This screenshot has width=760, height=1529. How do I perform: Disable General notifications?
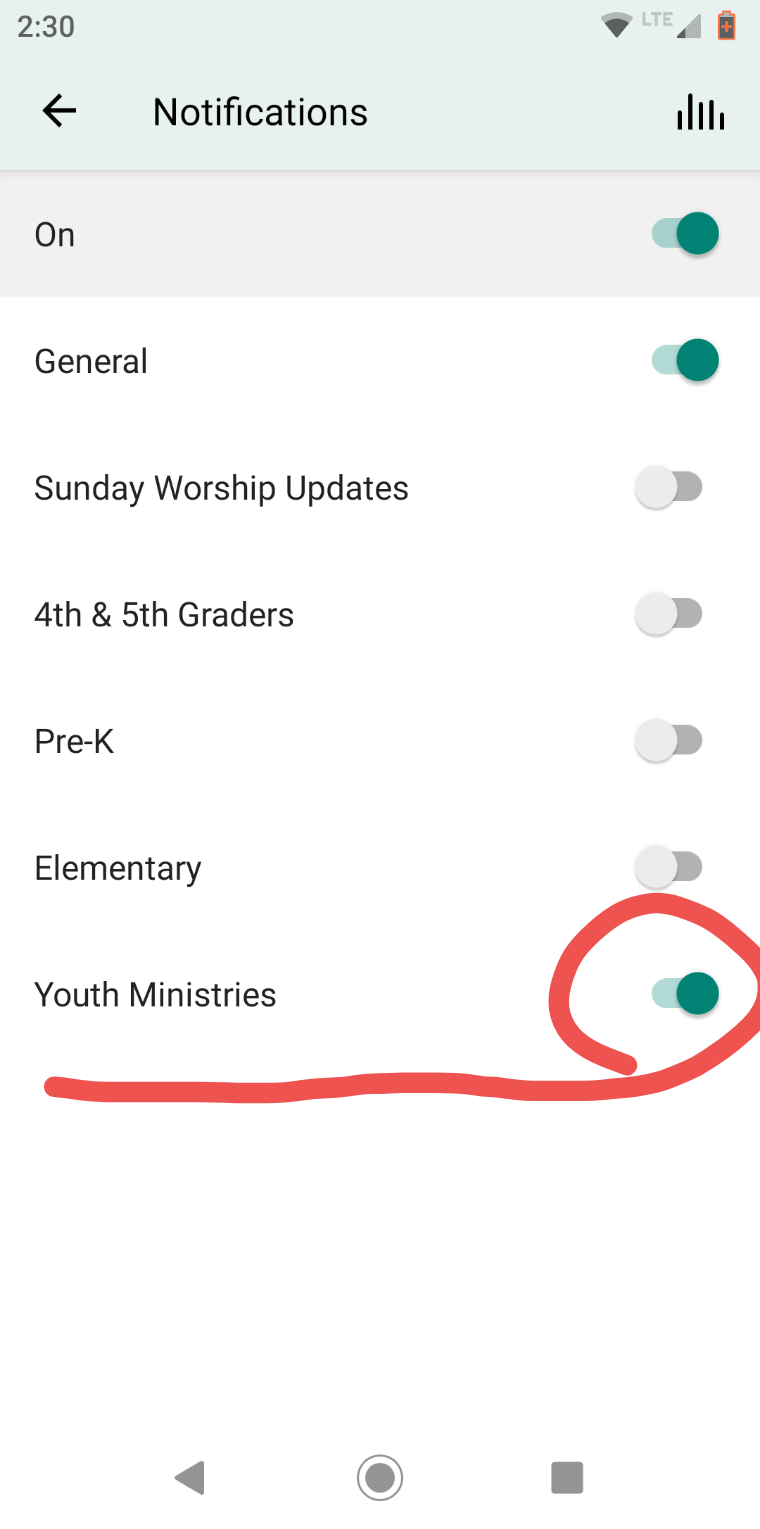click(686, 360)
